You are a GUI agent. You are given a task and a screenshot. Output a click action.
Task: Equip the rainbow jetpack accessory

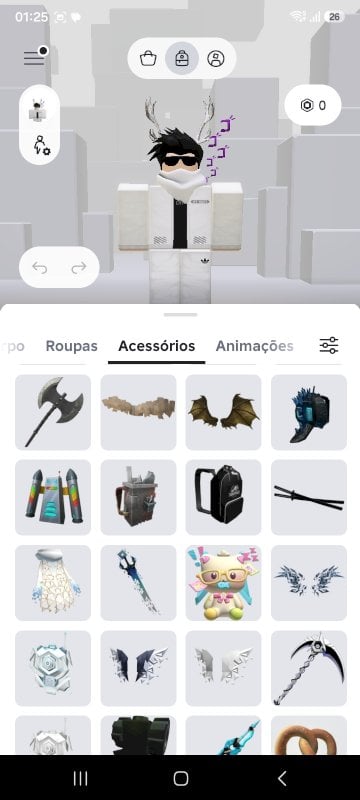(53, 497)
